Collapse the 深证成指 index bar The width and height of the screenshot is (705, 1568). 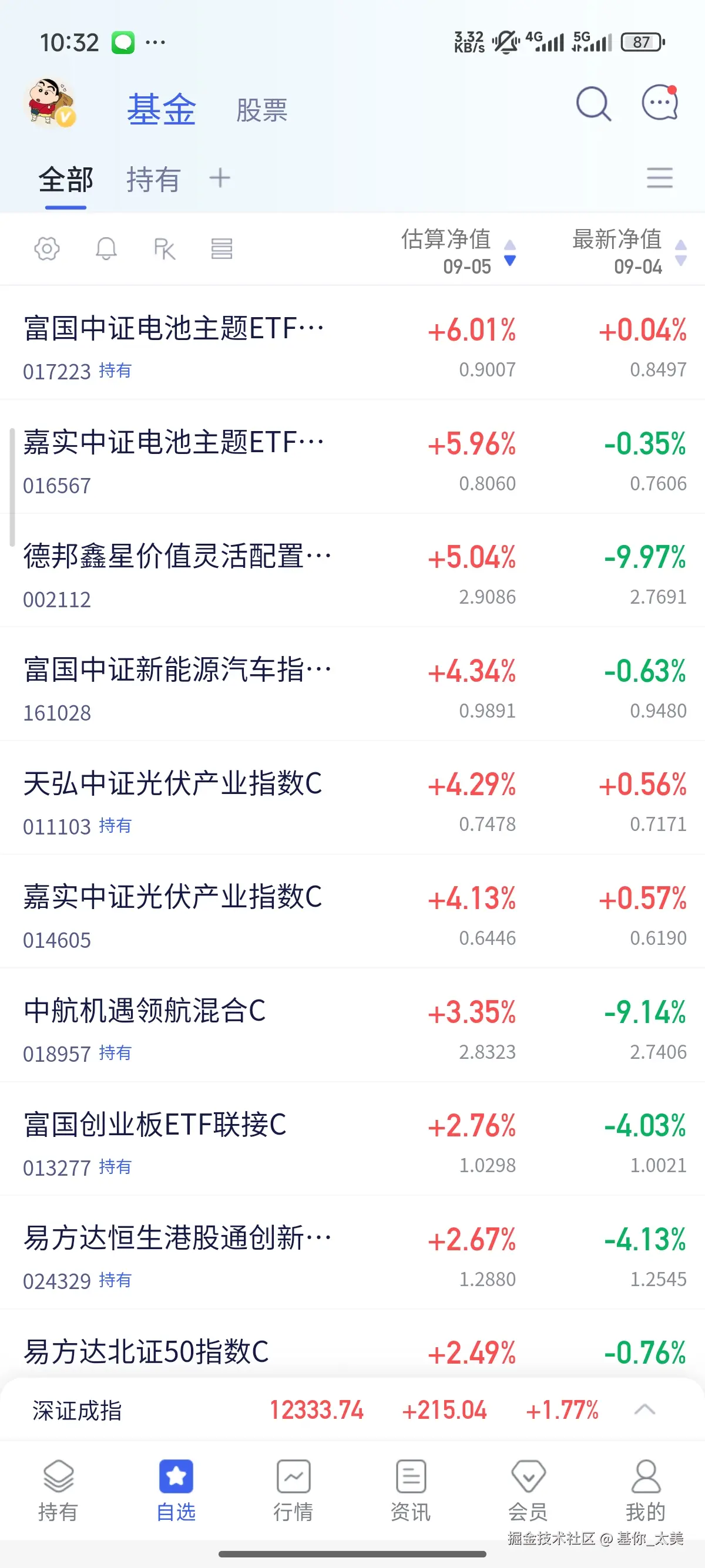645,1411
